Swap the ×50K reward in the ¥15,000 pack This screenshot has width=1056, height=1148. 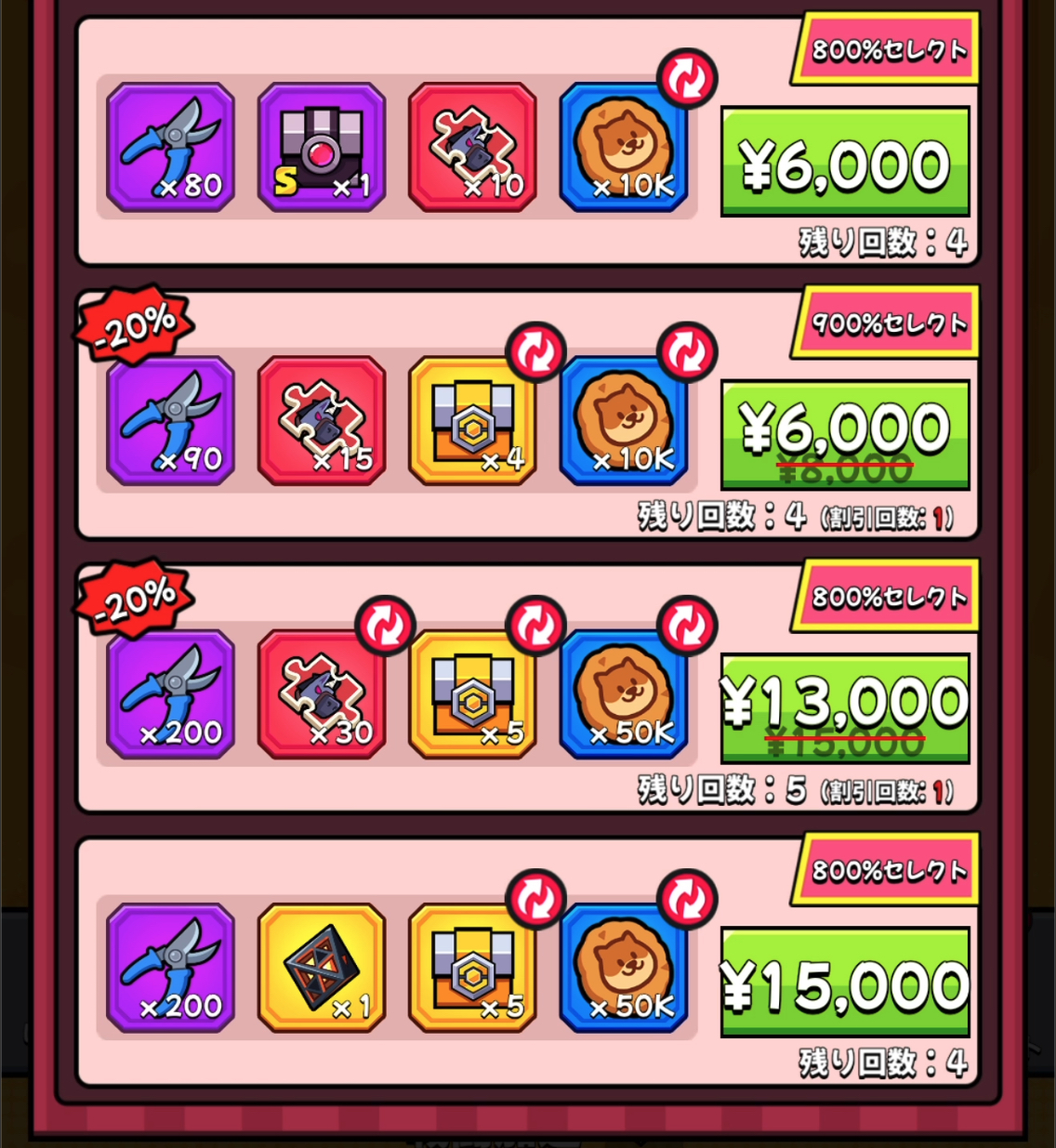686,899
